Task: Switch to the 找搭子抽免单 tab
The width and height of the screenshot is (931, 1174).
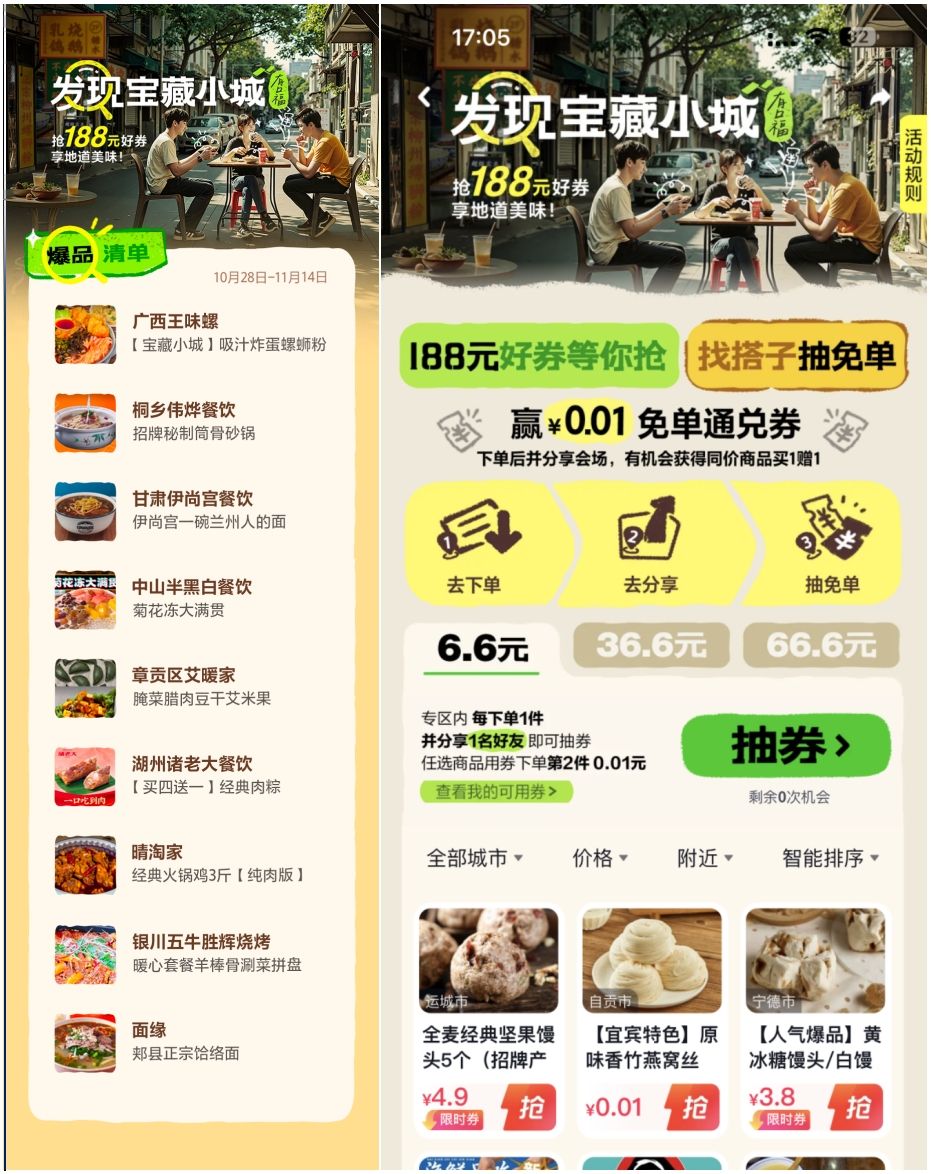Action: point(796,356)
